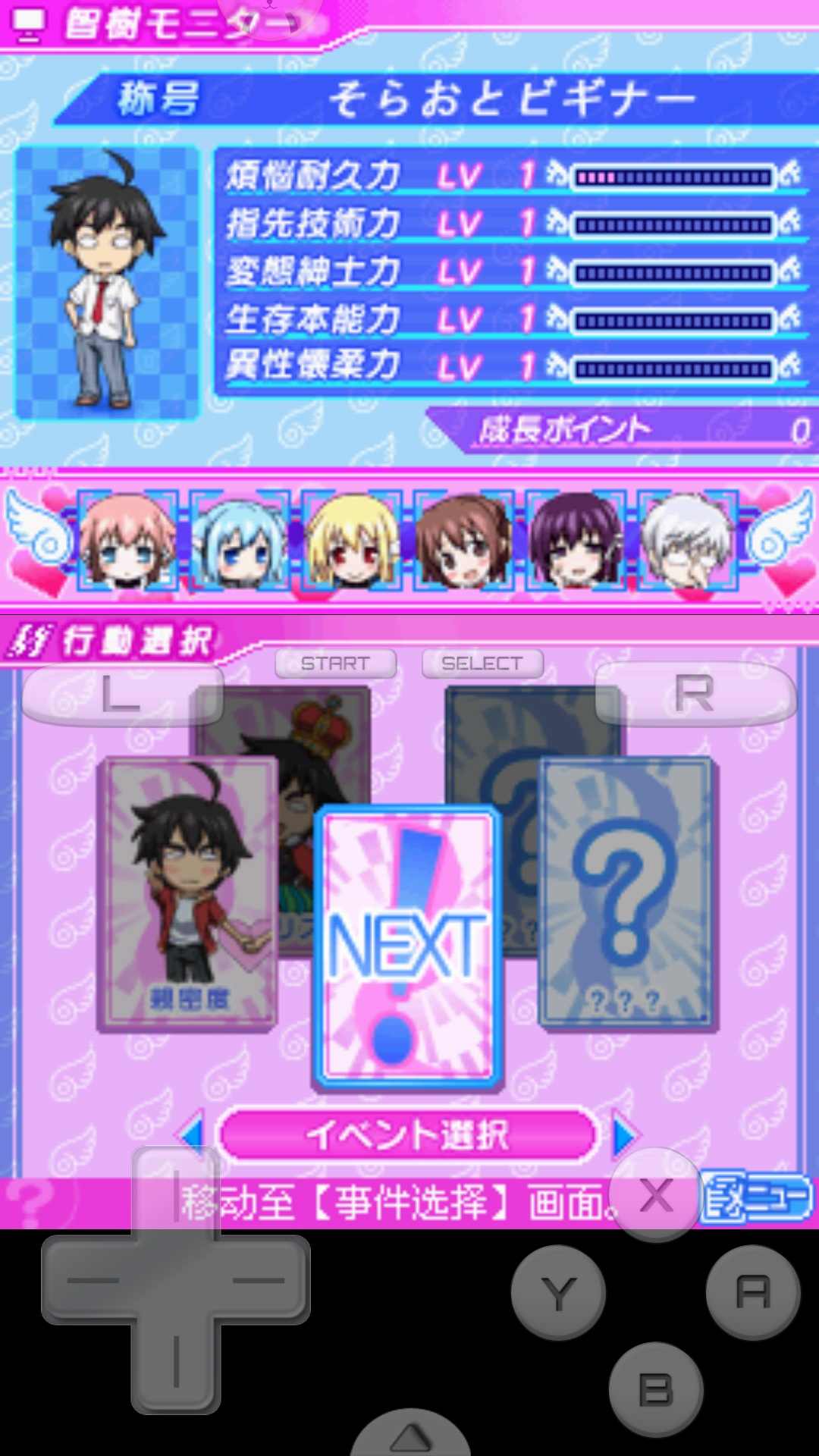Tap the D-pad down direction

pyautogui.click(x=176, y=1365)
